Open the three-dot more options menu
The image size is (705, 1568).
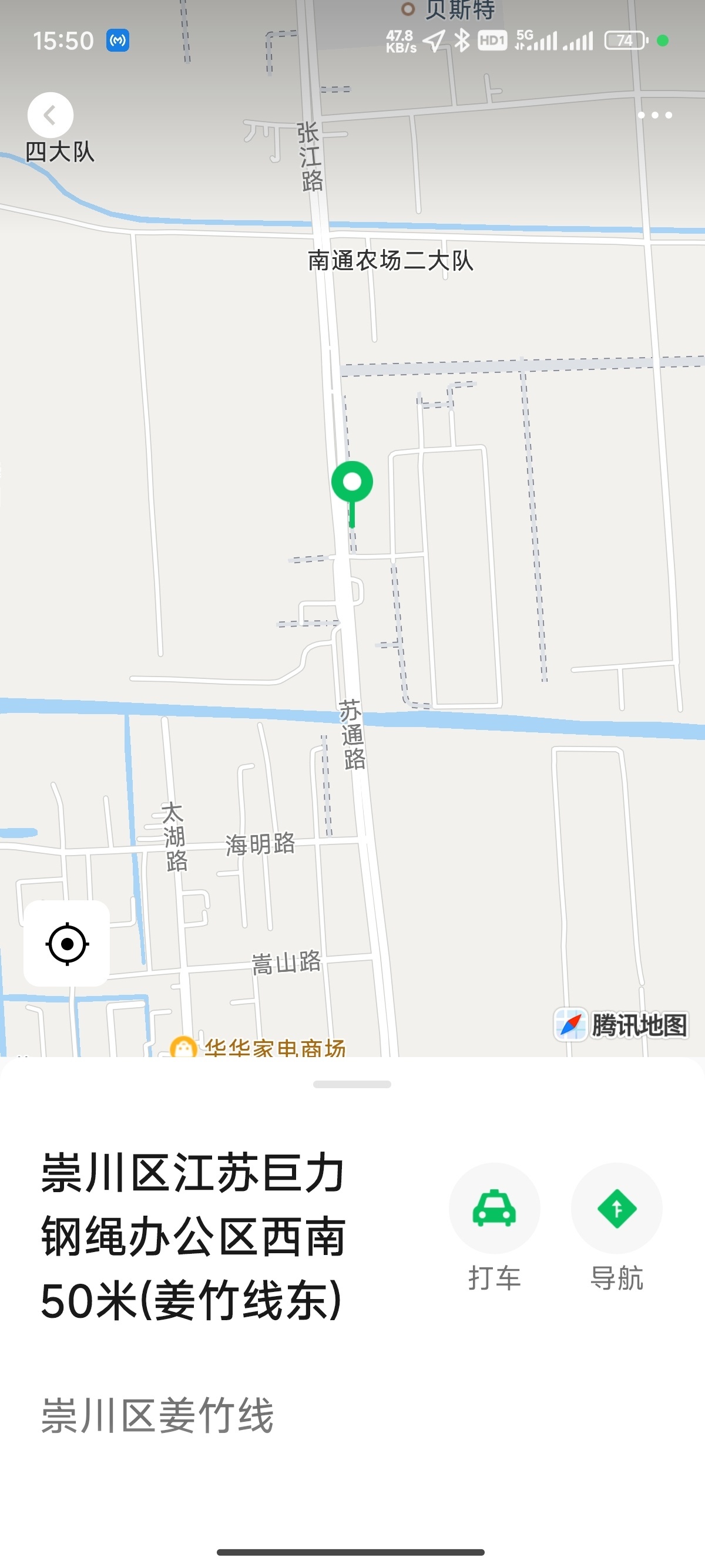654,115
